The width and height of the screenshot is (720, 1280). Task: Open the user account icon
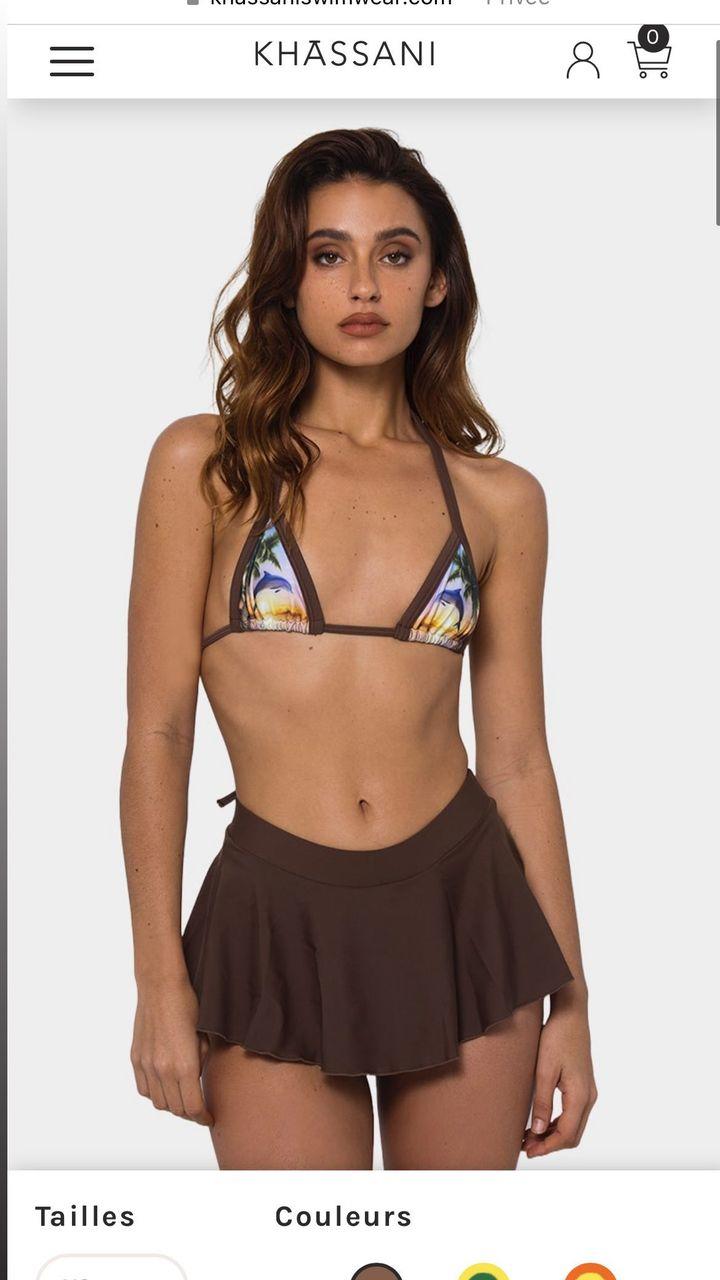[x=583, y=60]
